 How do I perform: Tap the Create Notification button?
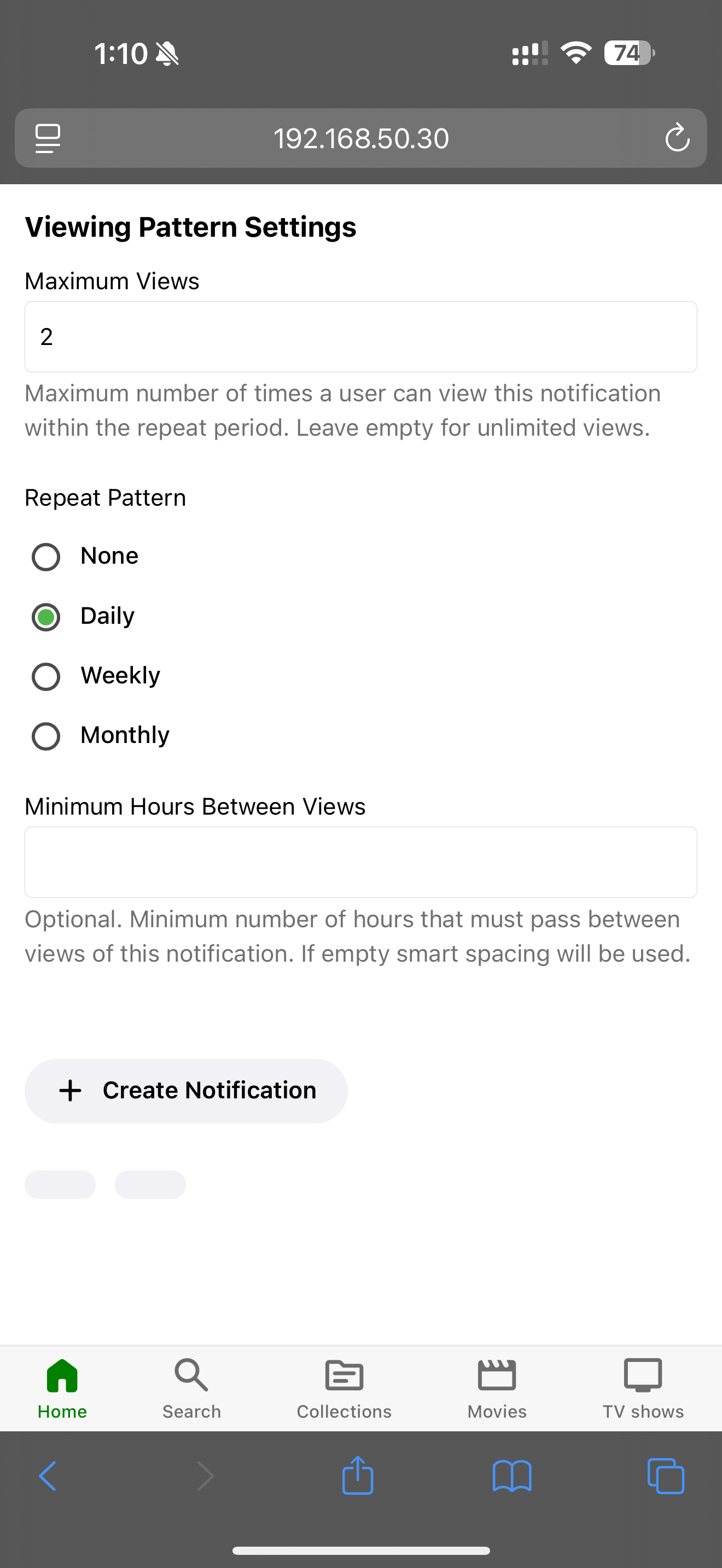pyautogui.click(x=185, y=1091)
